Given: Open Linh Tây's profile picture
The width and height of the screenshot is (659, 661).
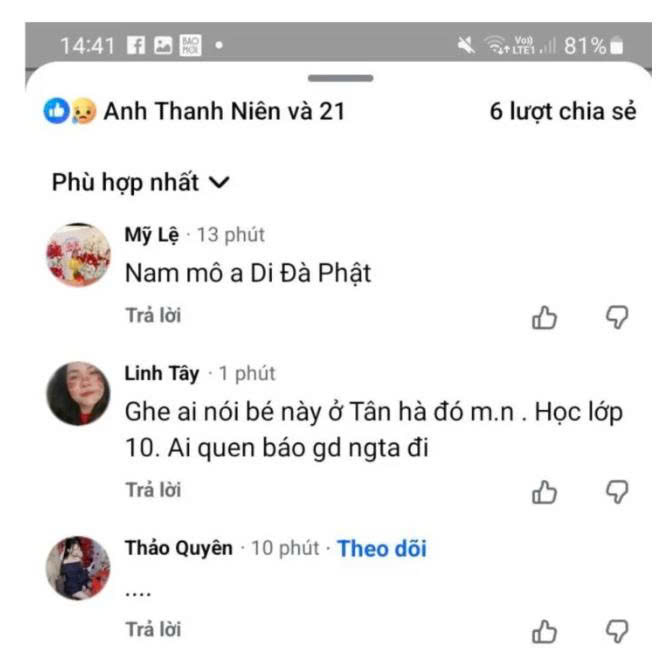Looking at the screenshot, I should [x=78, y=393].
